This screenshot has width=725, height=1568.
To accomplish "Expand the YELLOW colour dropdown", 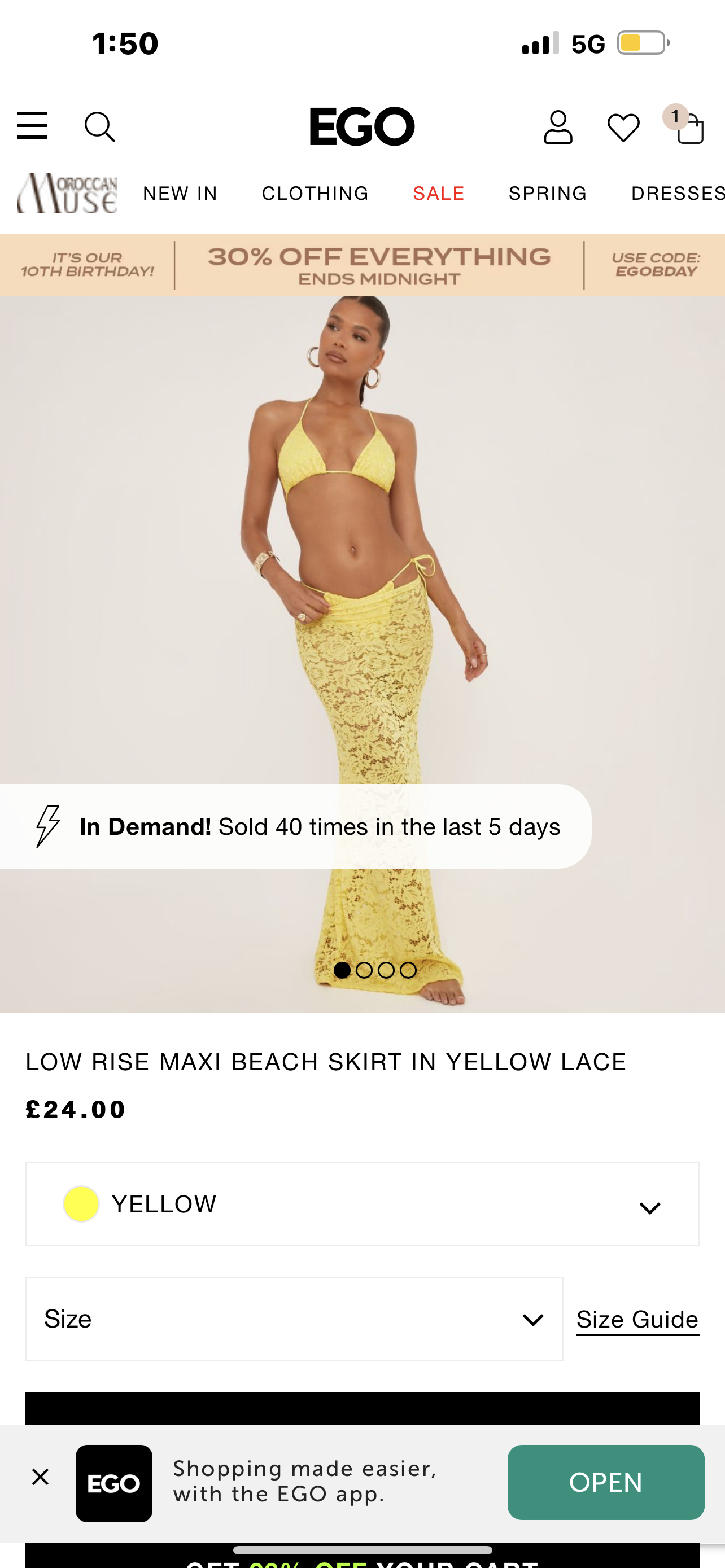I will click(x=362, y=1204).
